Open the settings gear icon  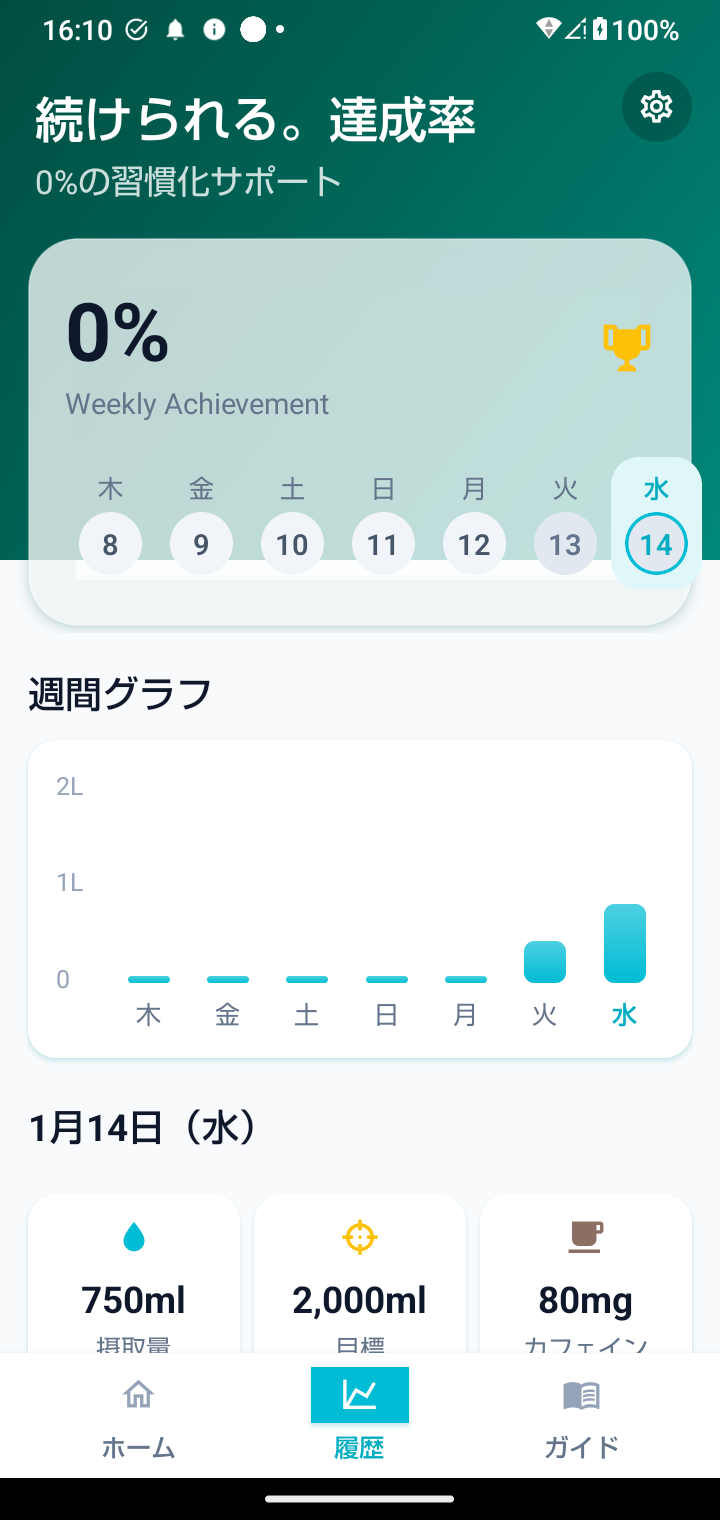point(656,107)
